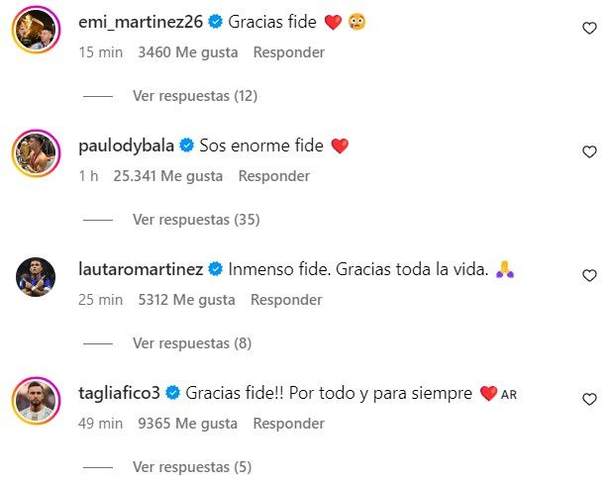Like paulodybala's comment

589,152
